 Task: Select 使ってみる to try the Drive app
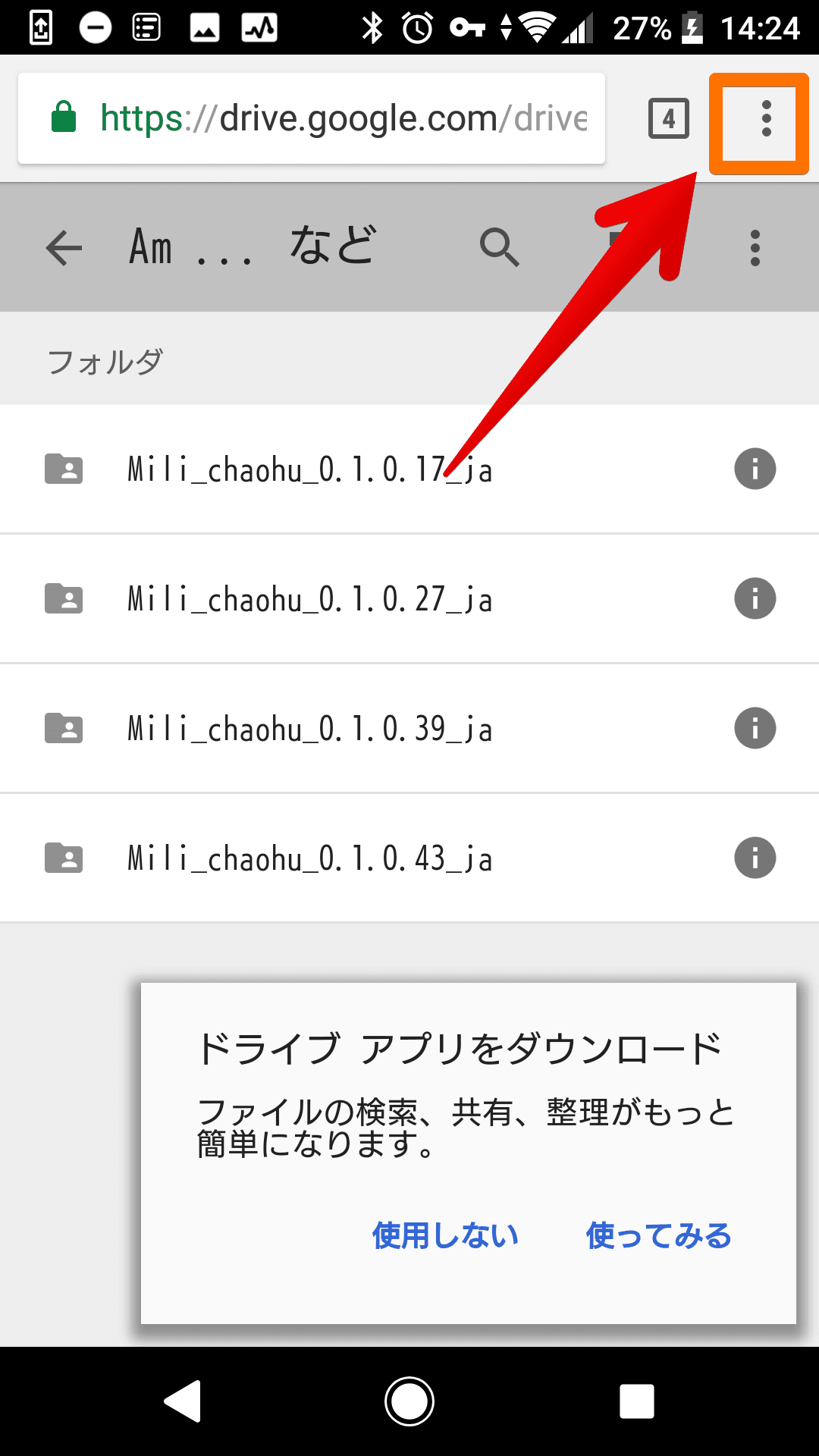coord(658,1235)
